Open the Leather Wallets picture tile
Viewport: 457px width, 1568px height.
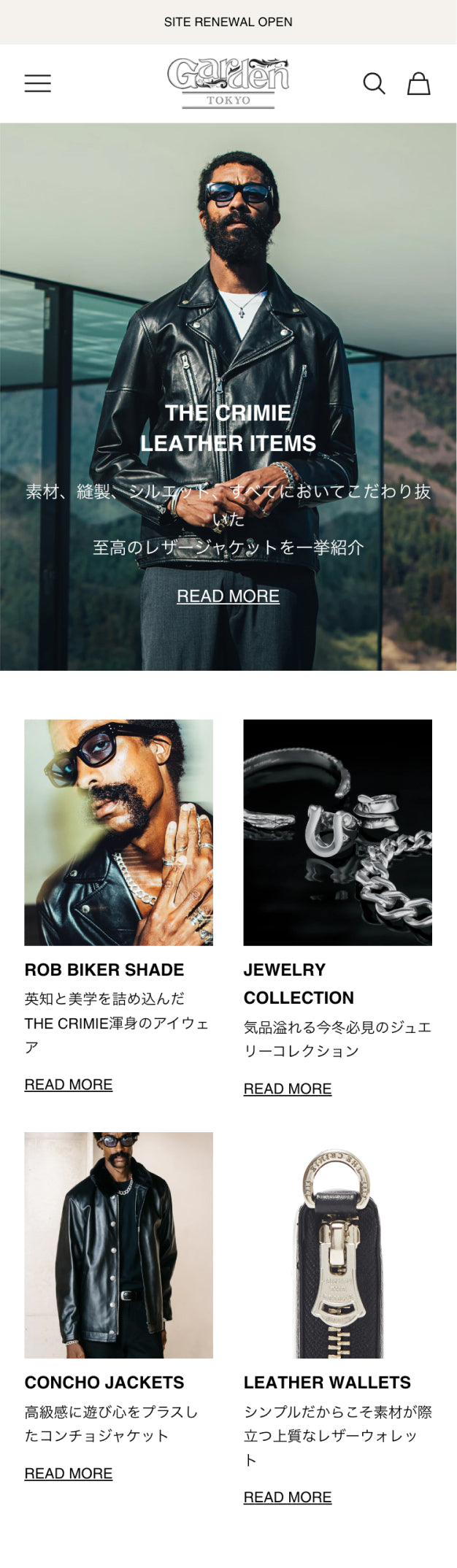pyautogui.click(x=337, y=1245)
